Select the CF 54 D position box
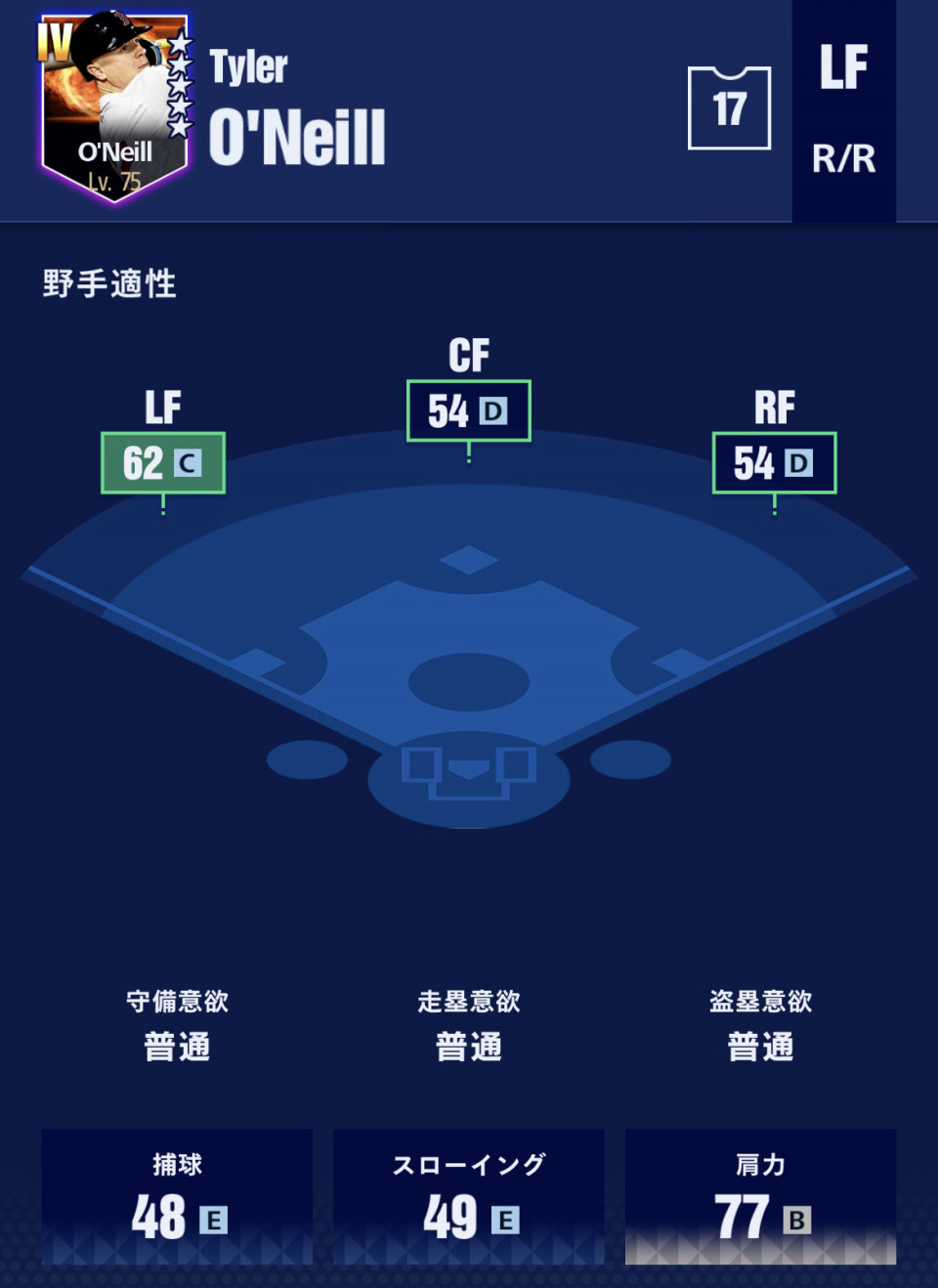This screenshot has height=1288, width=938. 469,411
